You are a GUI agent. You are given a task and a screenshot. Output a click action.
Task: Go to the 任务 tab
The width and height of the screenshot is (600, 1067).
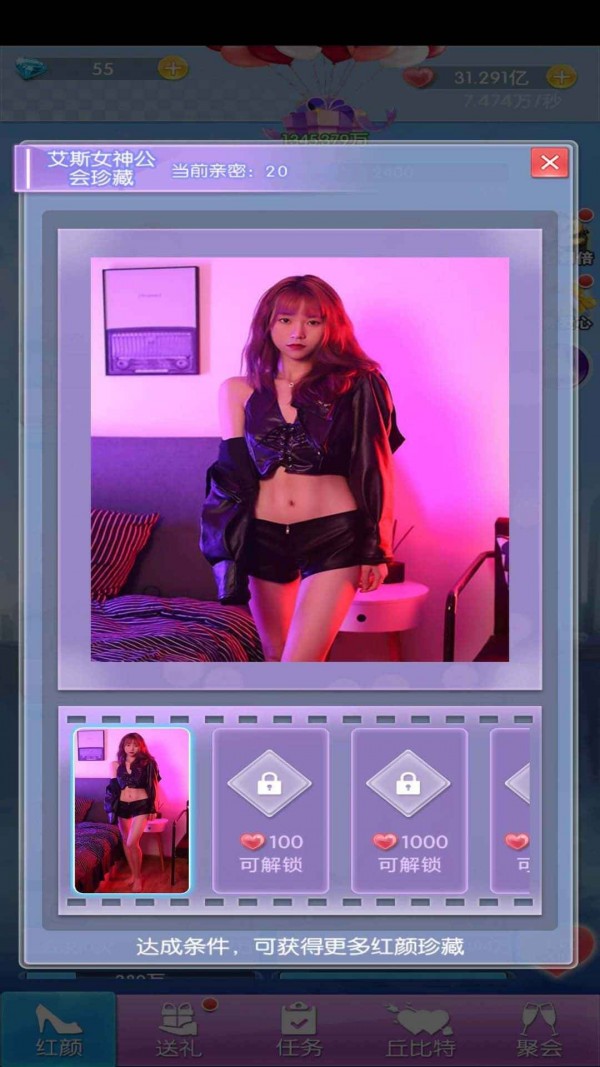pos(299,1030)
